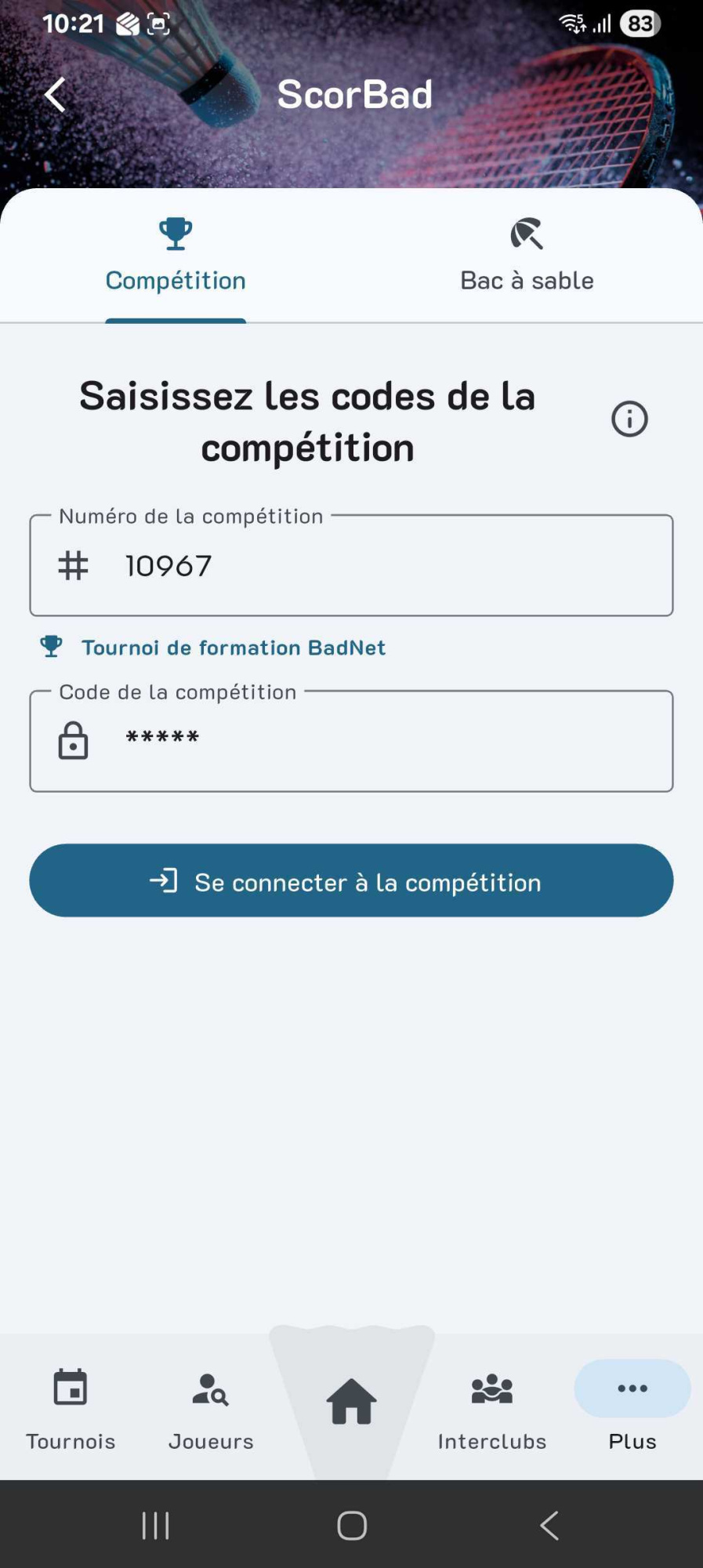Return to the home screen via house icon

pyautogui.click(x=351, y=1401)
